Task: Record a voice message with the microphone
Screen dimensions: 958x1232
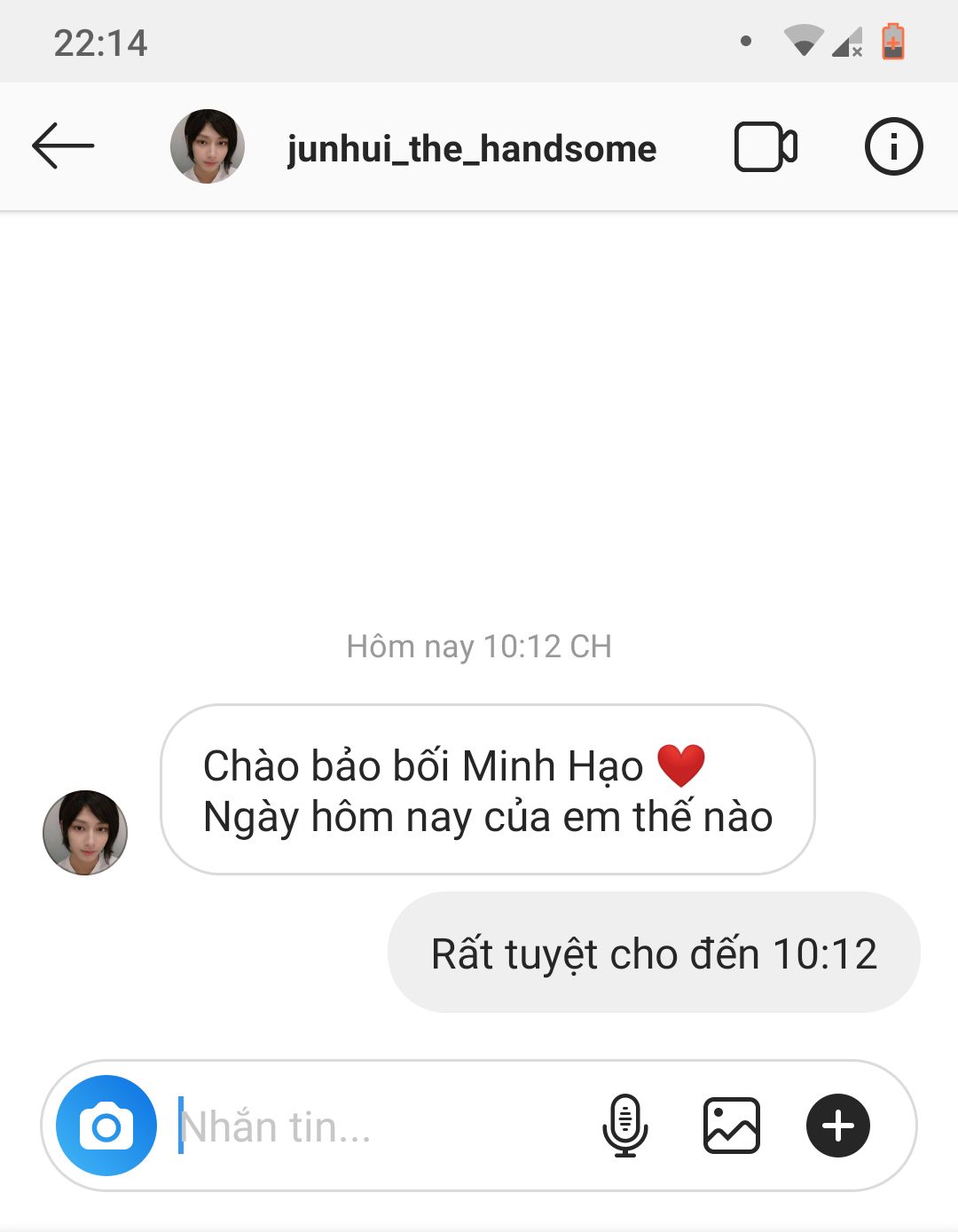Action: coord(625,1126)
